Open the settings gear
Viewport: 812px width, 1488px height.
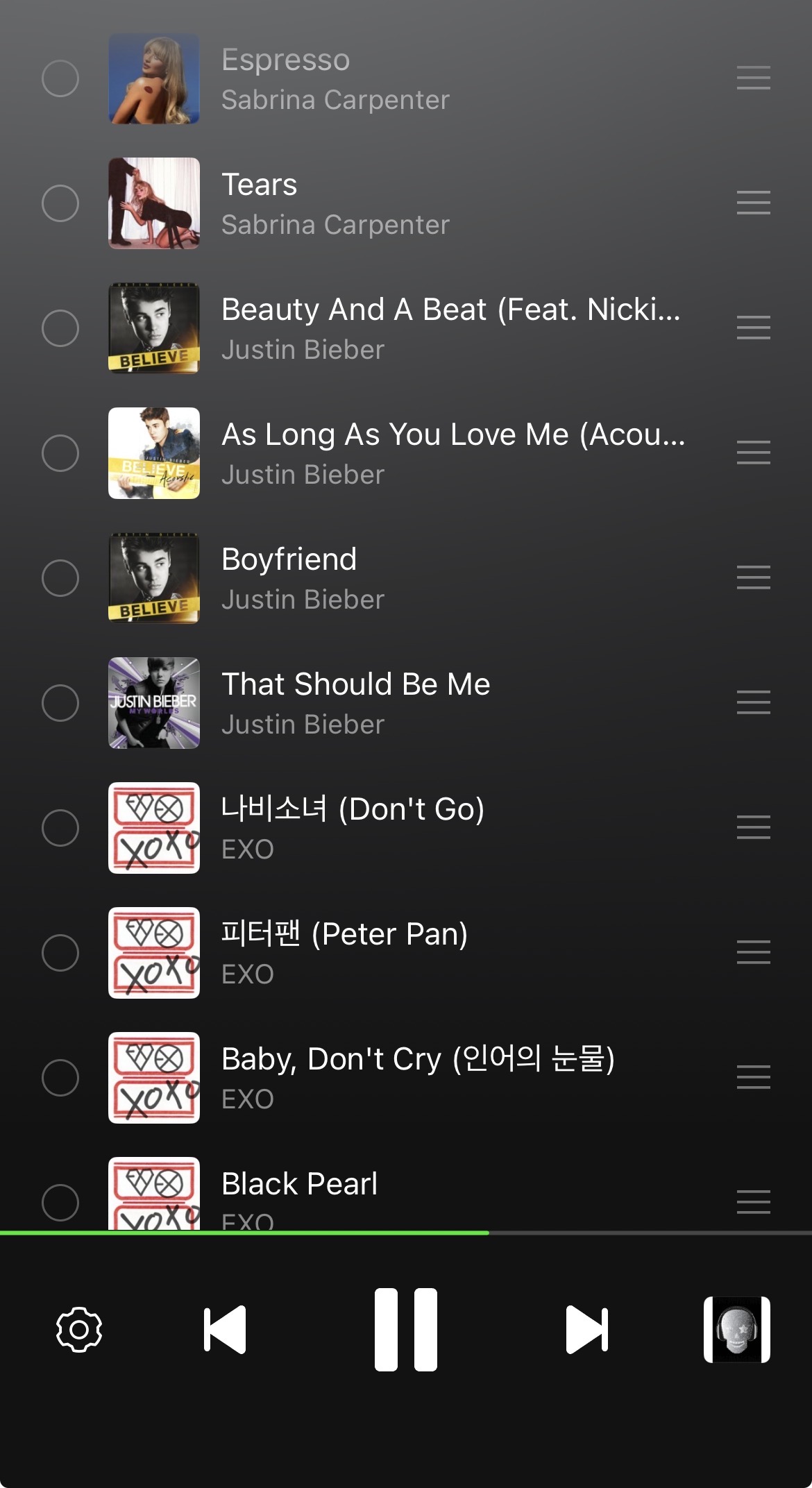79,1329
